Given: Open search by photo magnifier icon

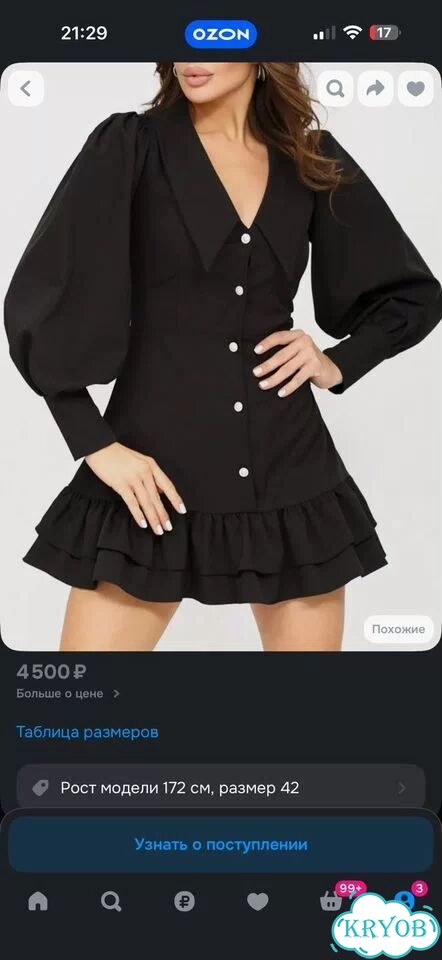Looking at the screenshot, I should (335, 89).
